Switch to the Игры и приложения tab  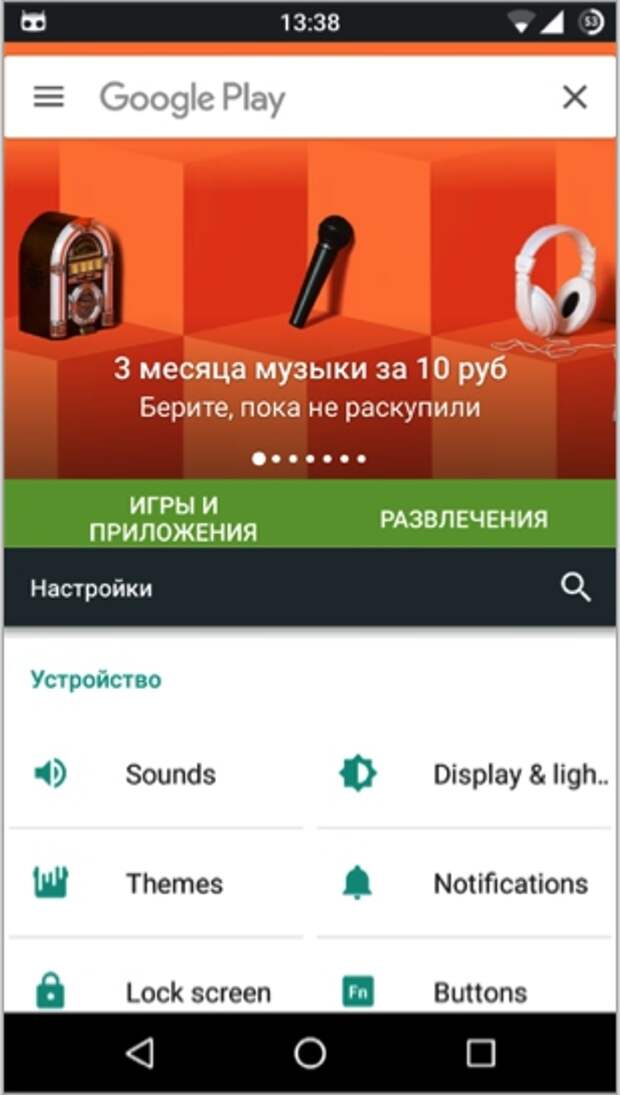(x=172, y=518)
